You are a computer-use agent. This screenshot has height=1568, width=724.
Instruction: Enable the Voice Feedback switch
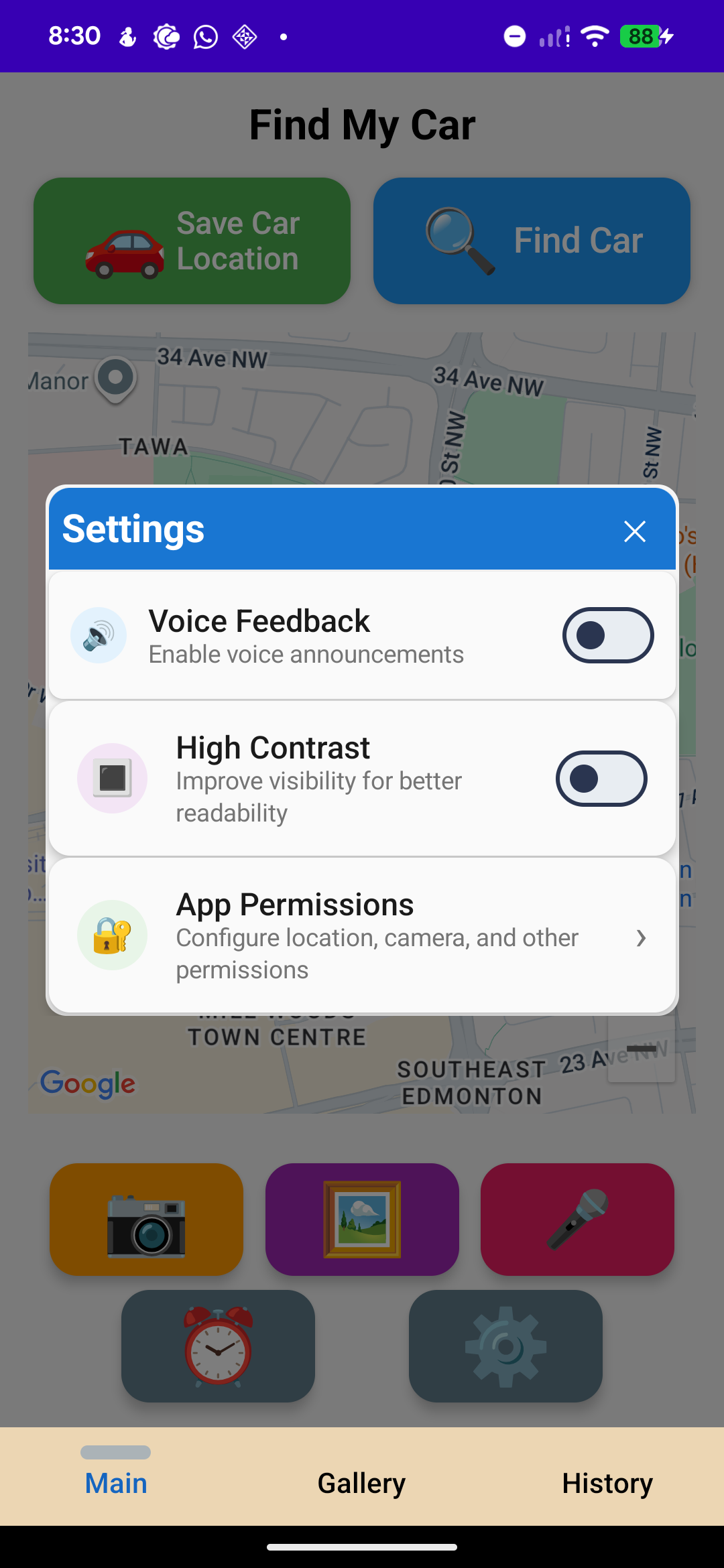(607, 635)
